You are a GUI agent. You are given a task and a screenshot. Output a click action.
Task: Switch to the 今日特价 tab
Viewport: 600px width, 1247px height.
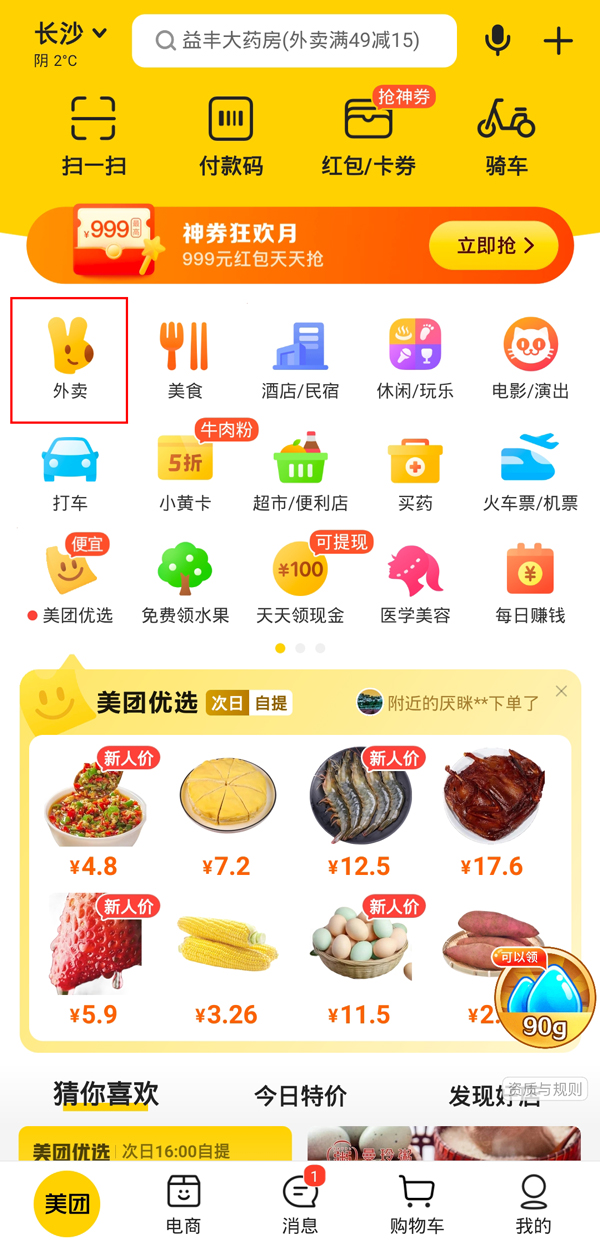(x=300, y=1096)
